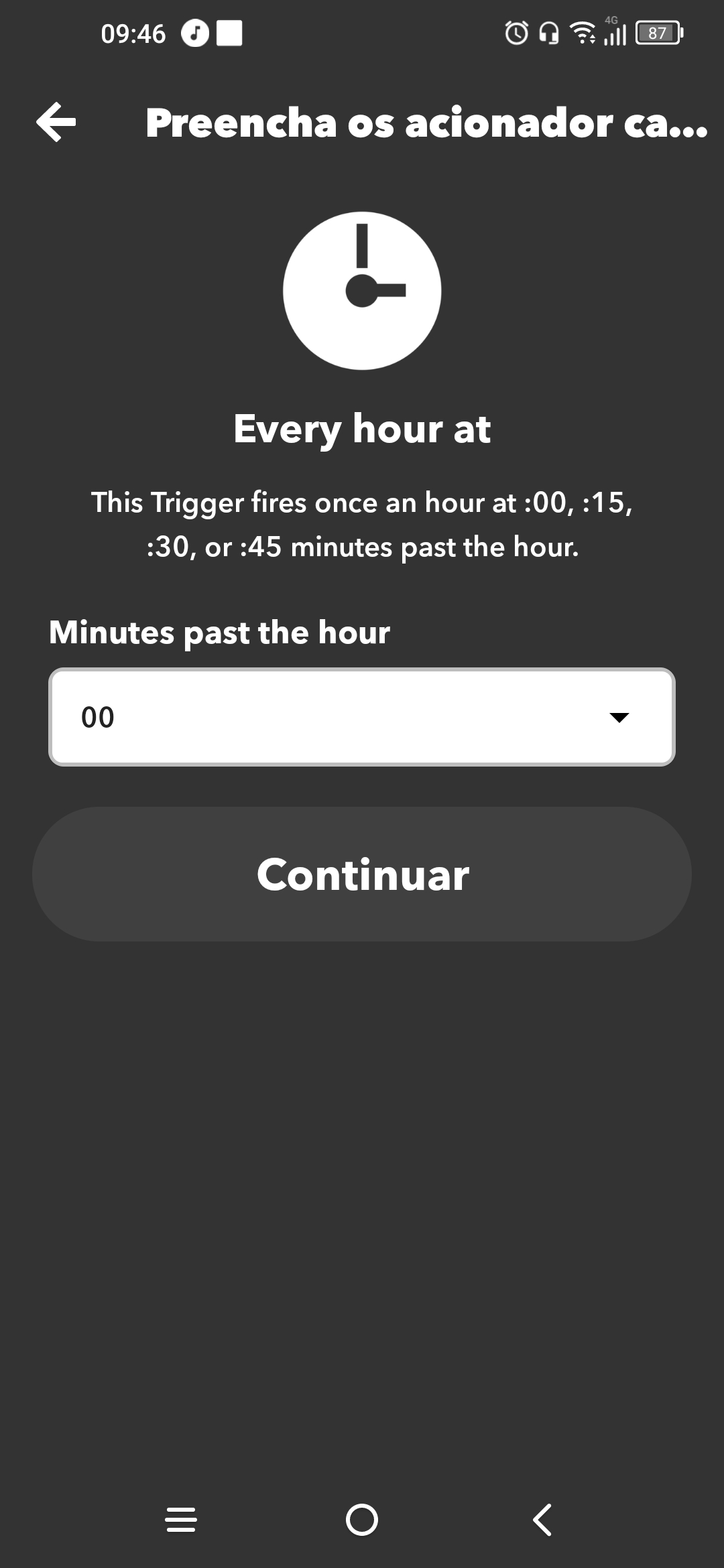Open the Minutes past the hour dropdown
724x1568 pixels.
pyautogui.click(x=362, y=717)
